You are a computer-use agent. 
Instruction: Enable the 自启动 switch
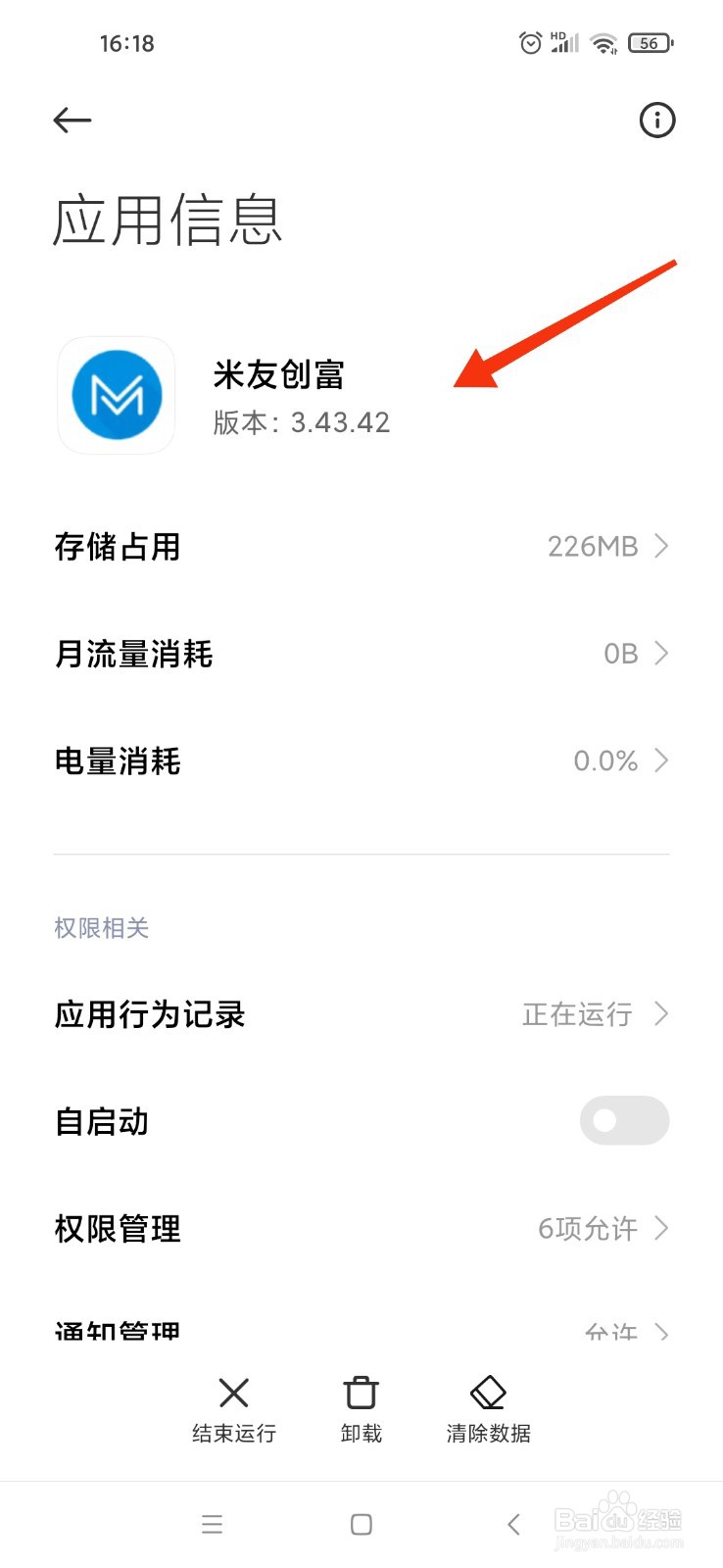click(624, 1120)
